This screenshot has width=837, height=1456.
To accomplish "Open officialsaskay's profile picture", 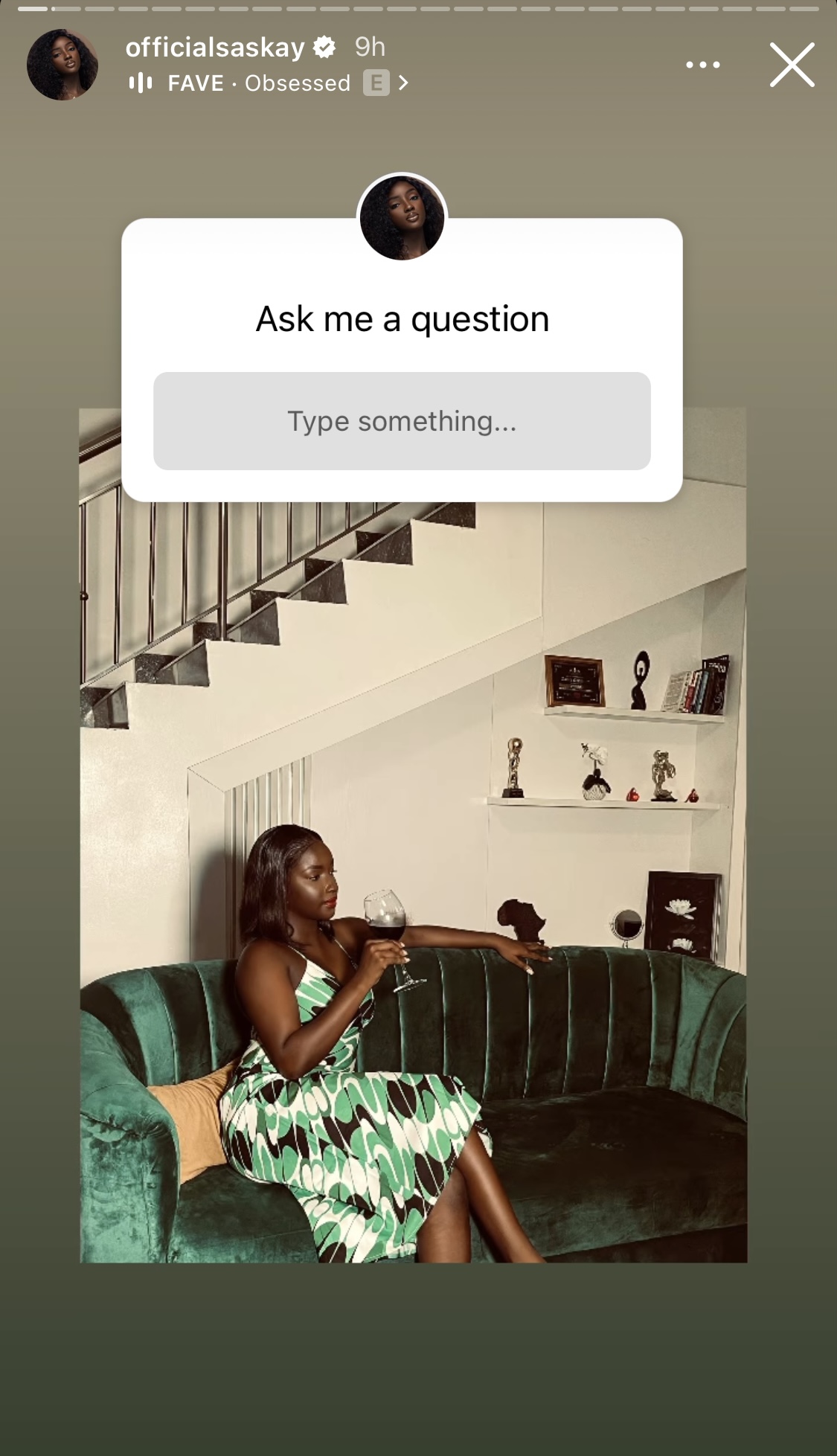I will click(62, 65).
